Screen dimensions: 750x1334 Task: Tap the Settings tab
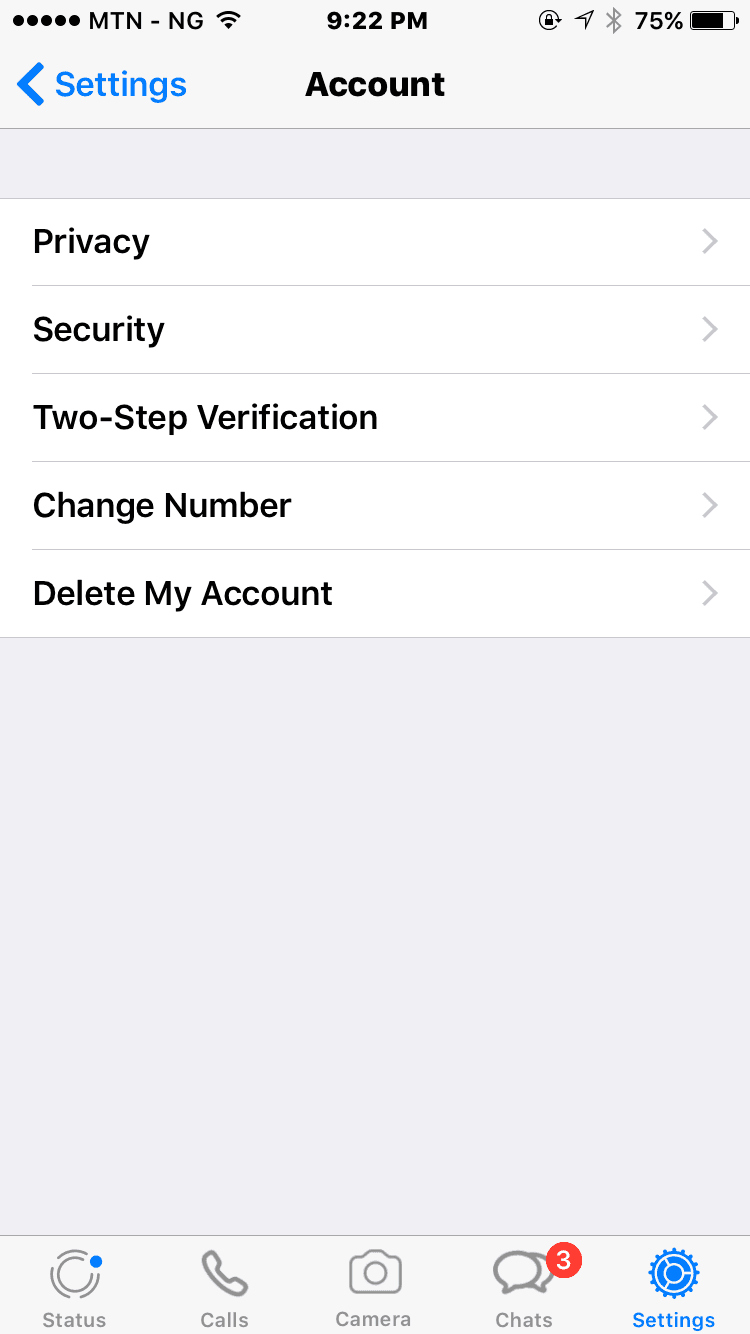point(674,1288)
